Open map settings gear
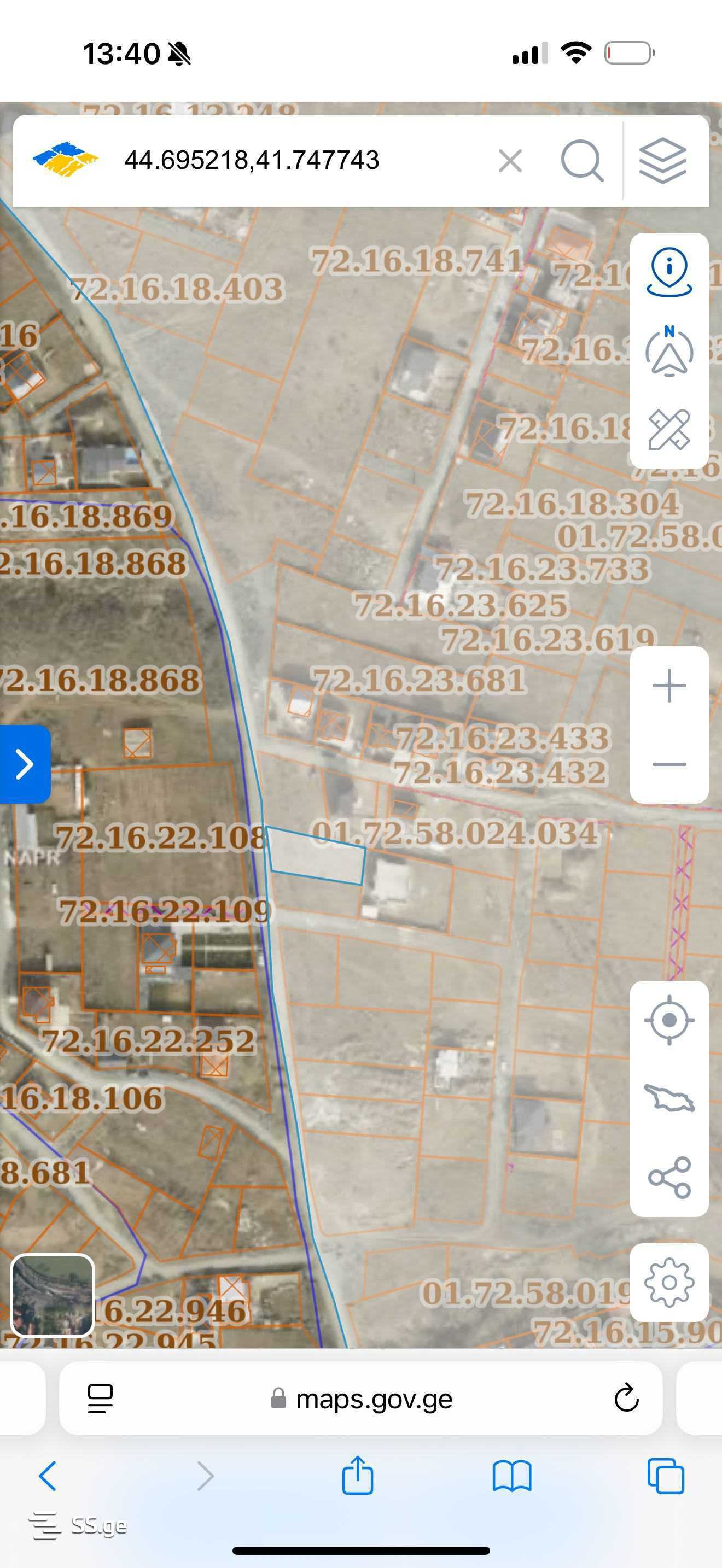 point(669,1283)
